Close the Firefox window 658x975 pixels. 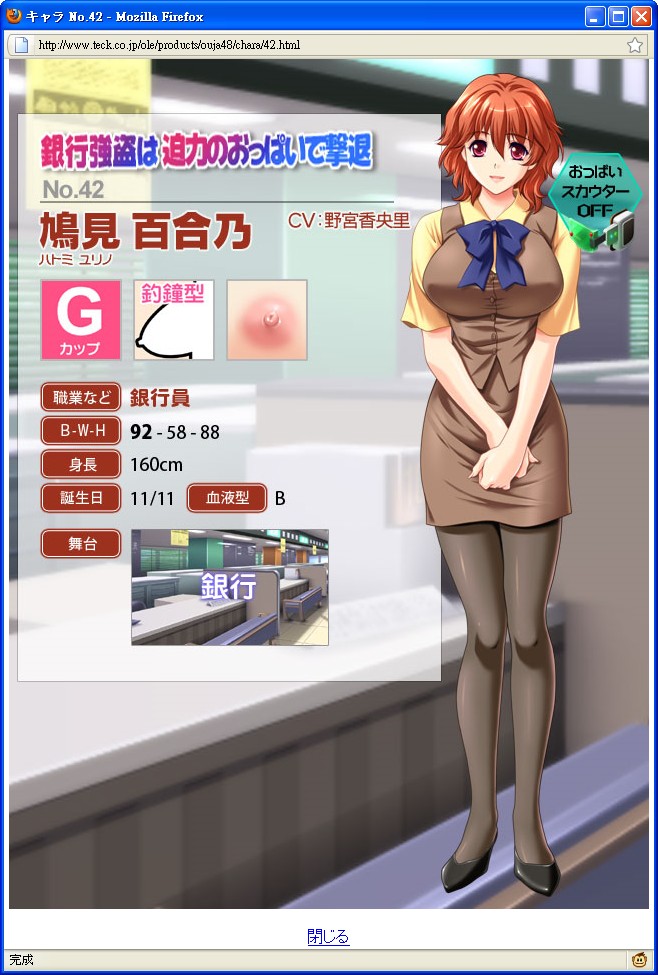(640, 16)
